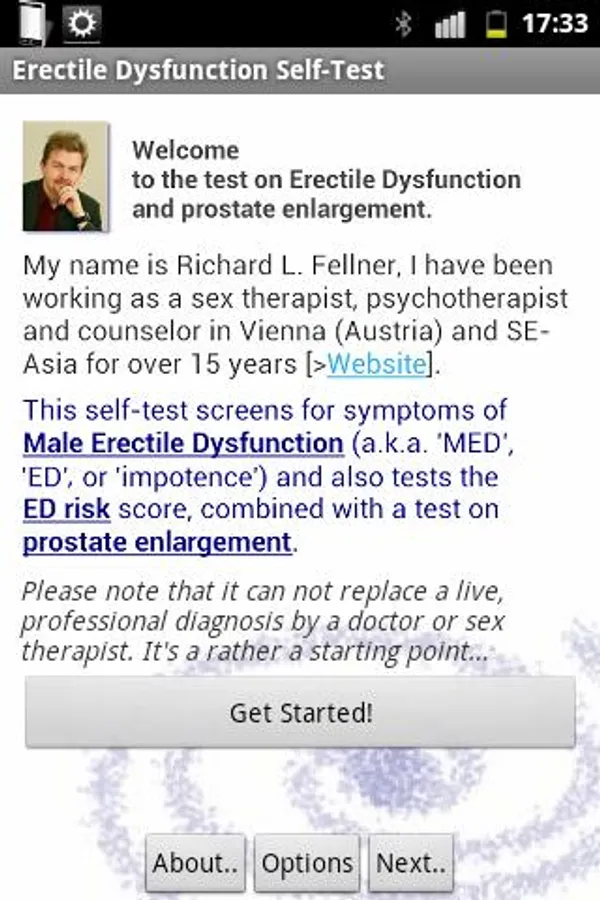Open the Options button

tap(307, 862)
